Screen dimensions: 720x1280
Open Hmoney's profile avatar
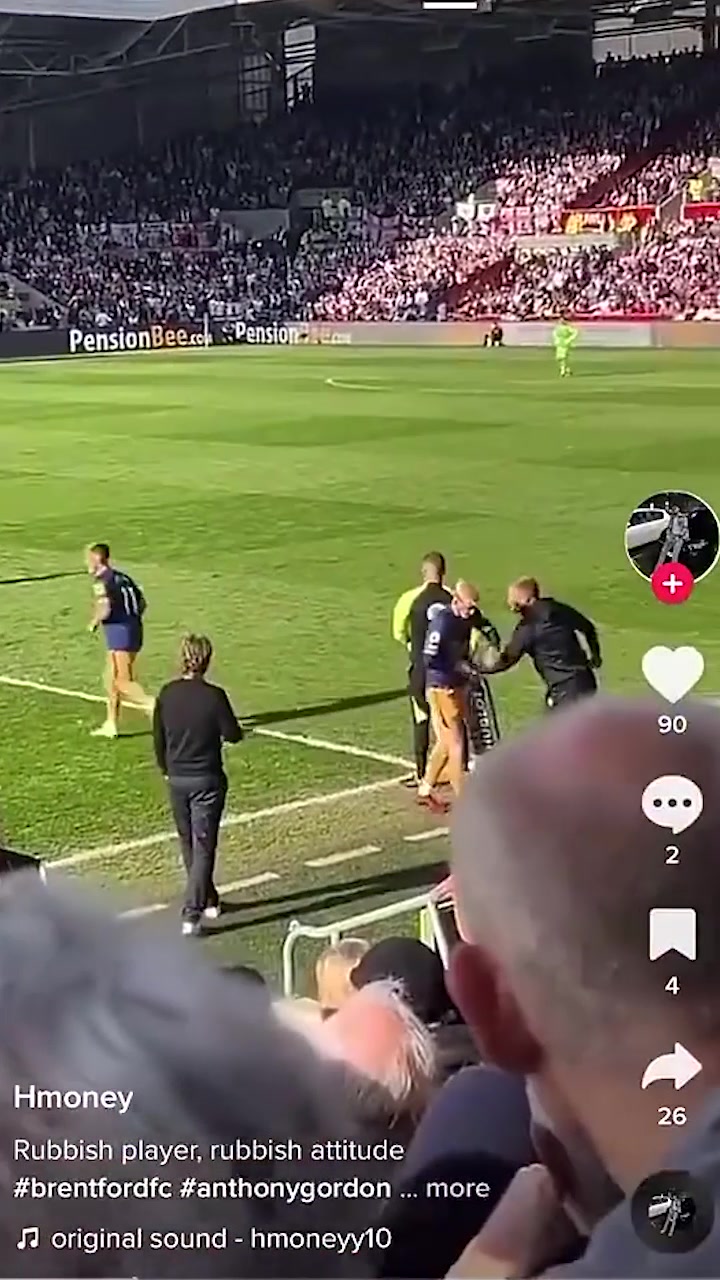point(671,535)
